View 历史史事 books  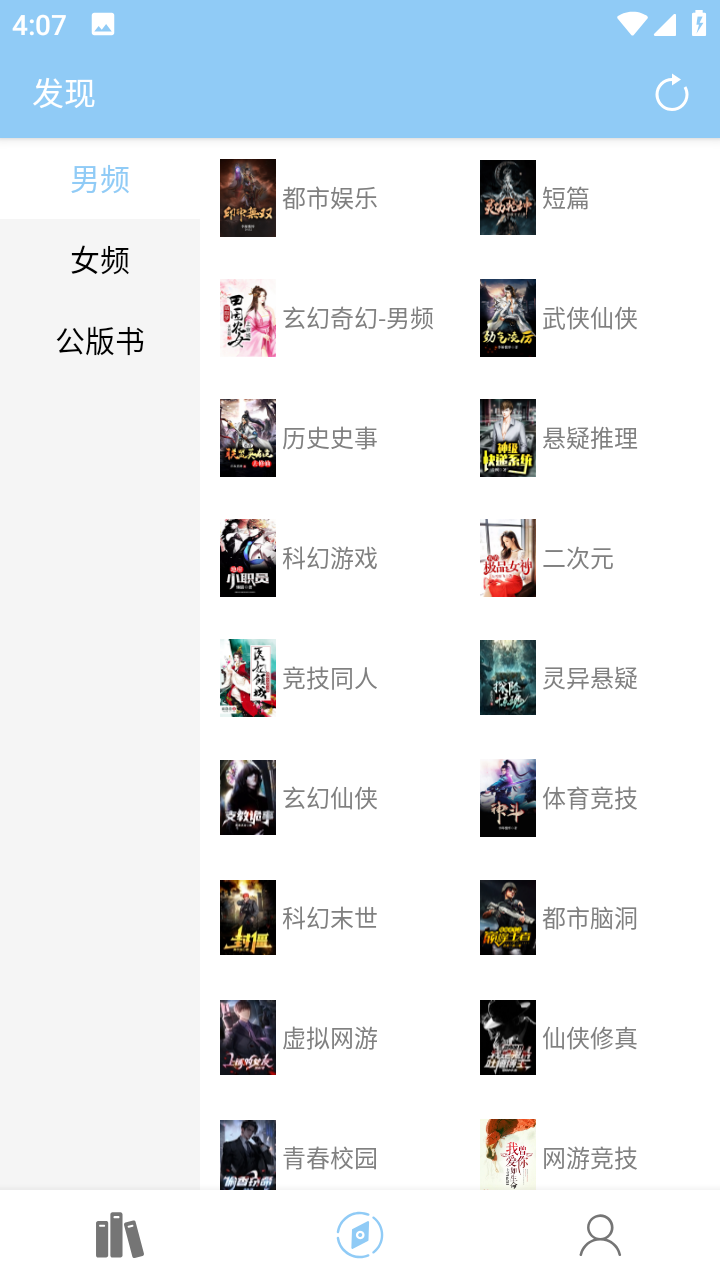[329, 438]
